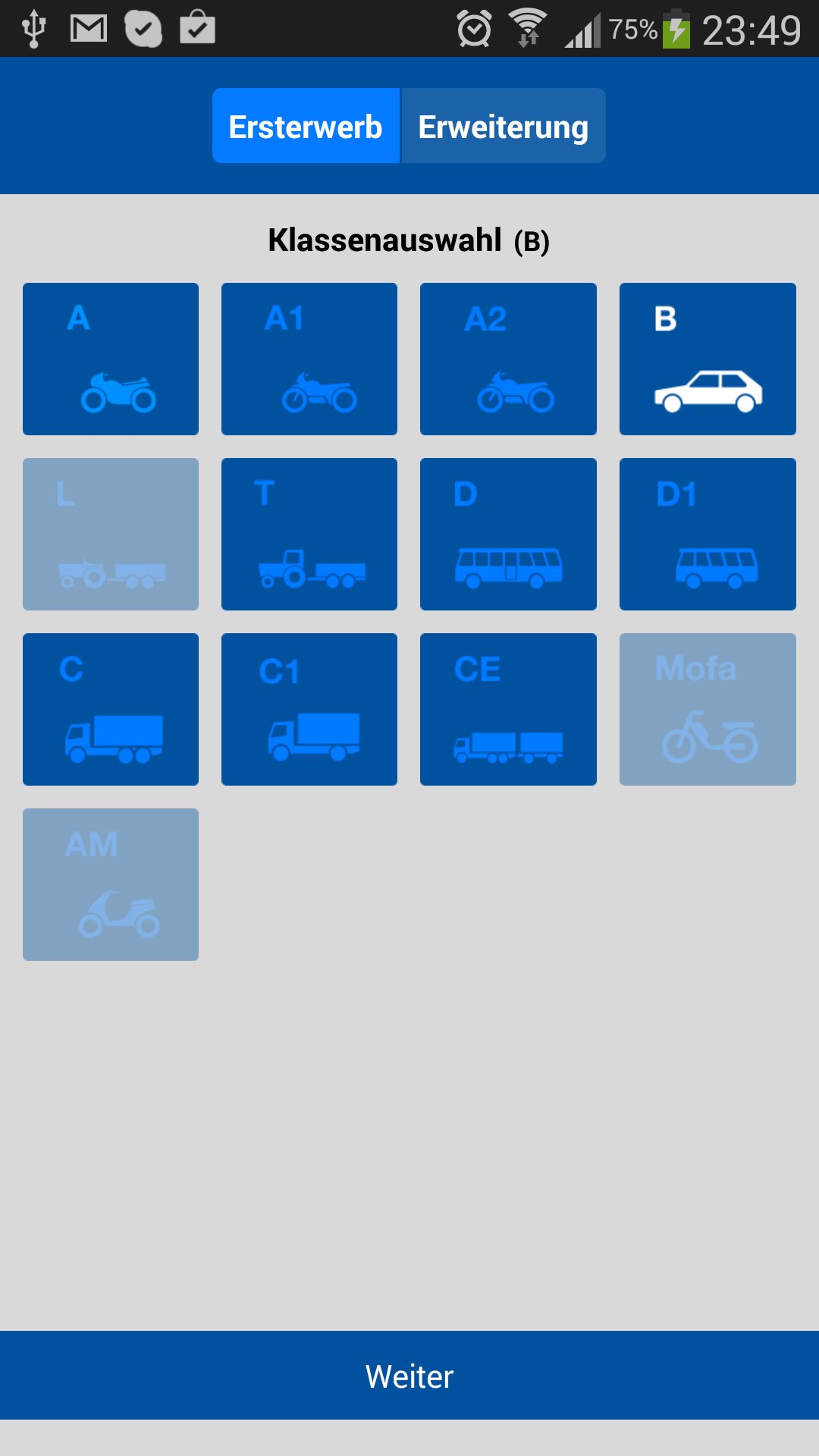Screen dimensions: 819x1456
Task: Tap the CE truck-trailer tile
Action: (508, 709)
